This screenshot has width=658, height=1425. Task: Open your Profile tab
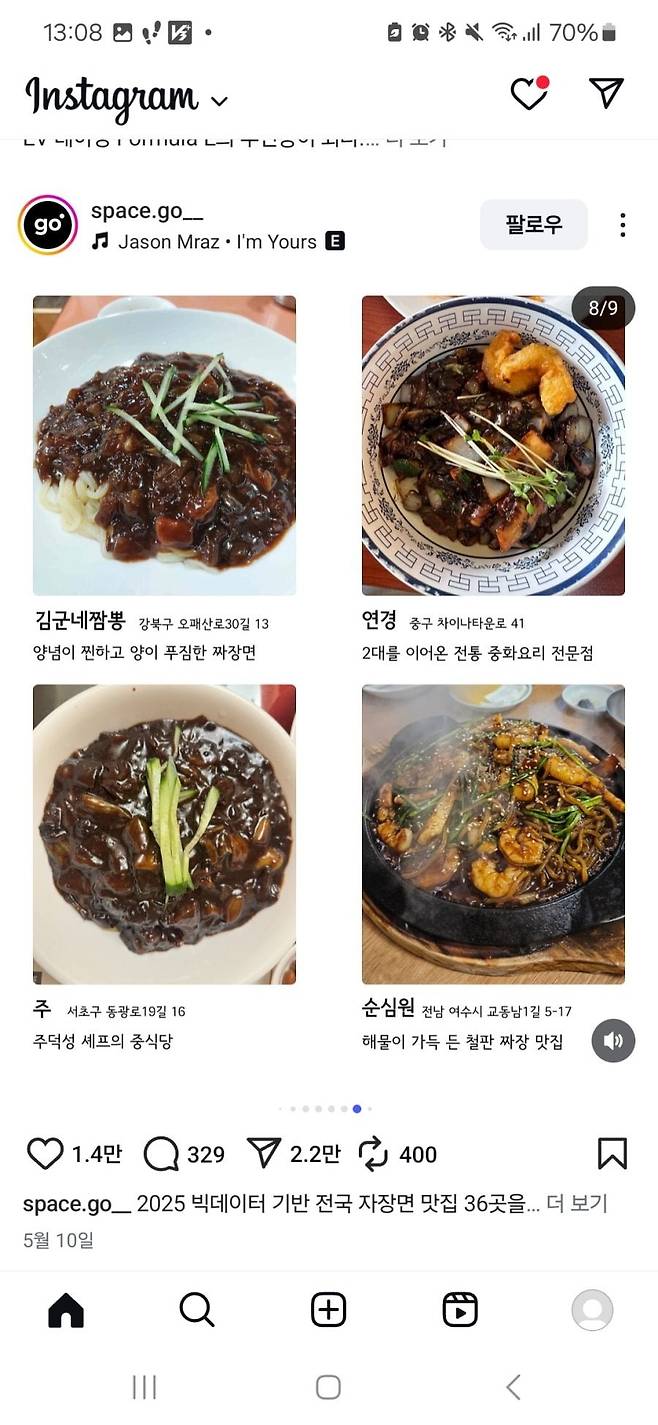point(592,1309)
